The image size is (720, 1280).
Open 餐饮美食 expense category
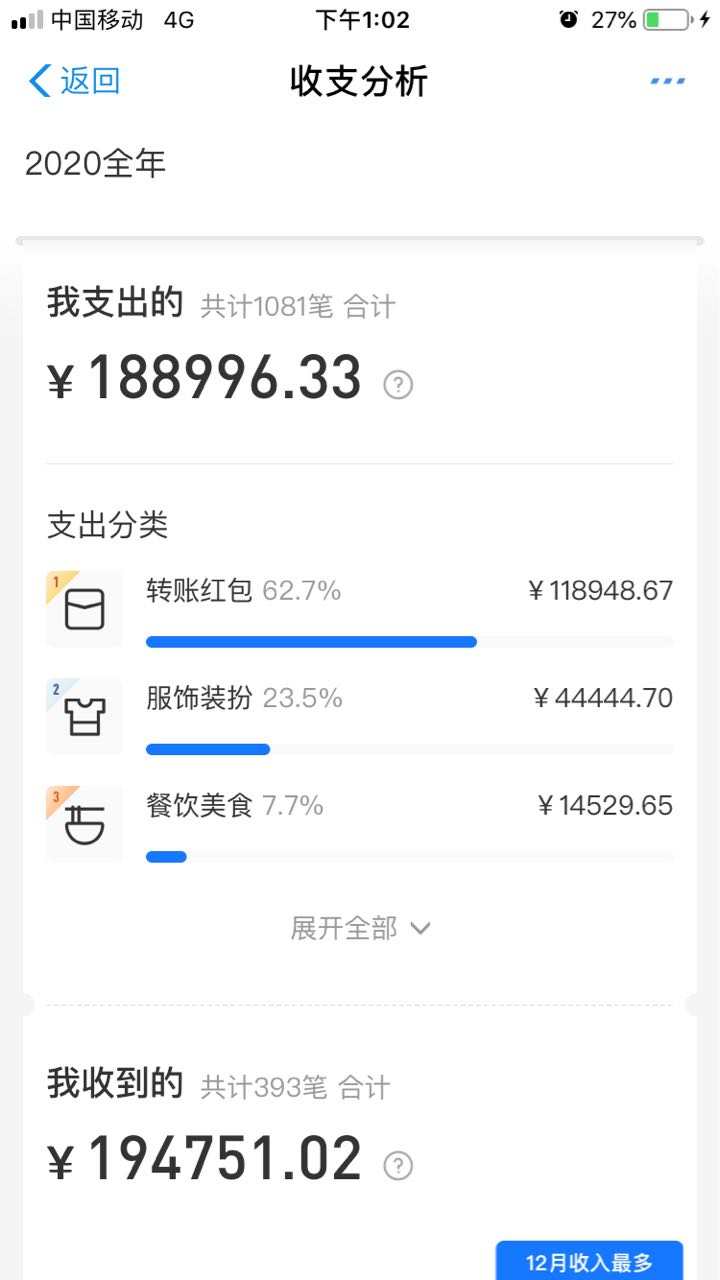pyautogui.click(x=360, y=824)
